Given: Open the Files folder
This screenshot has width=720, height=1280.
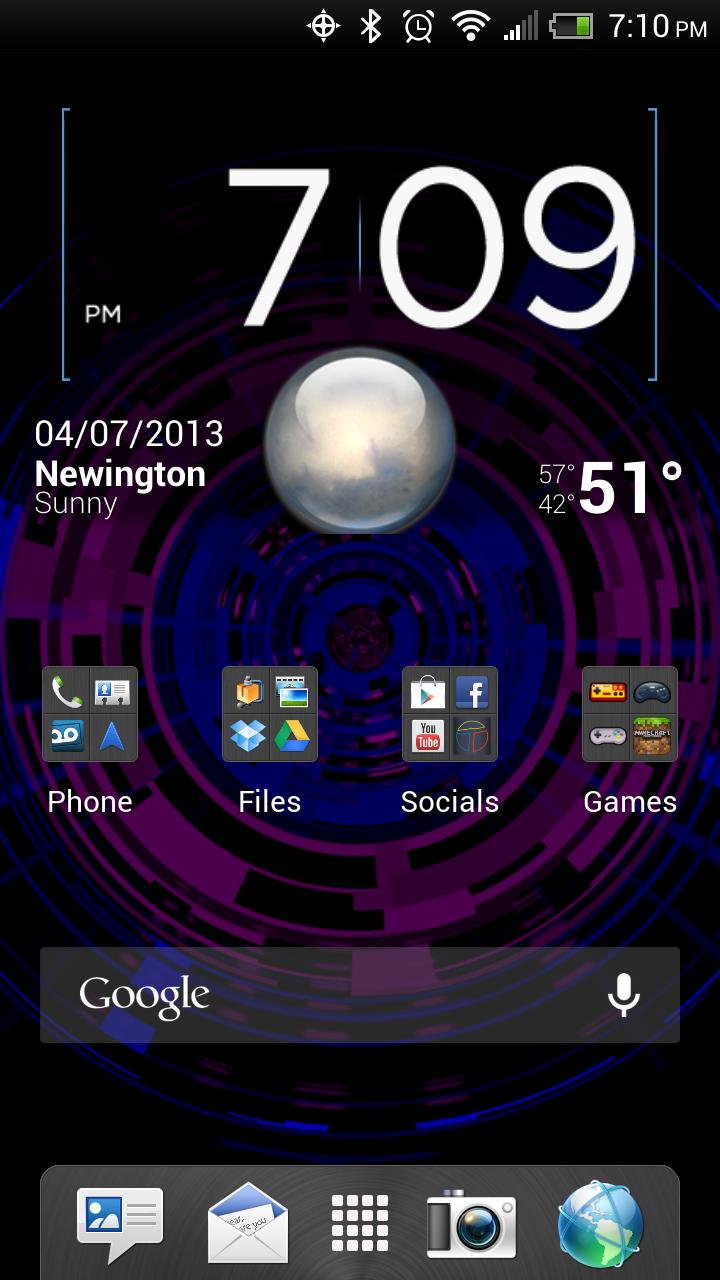Looking at the screenshot, I should [270, 715].
